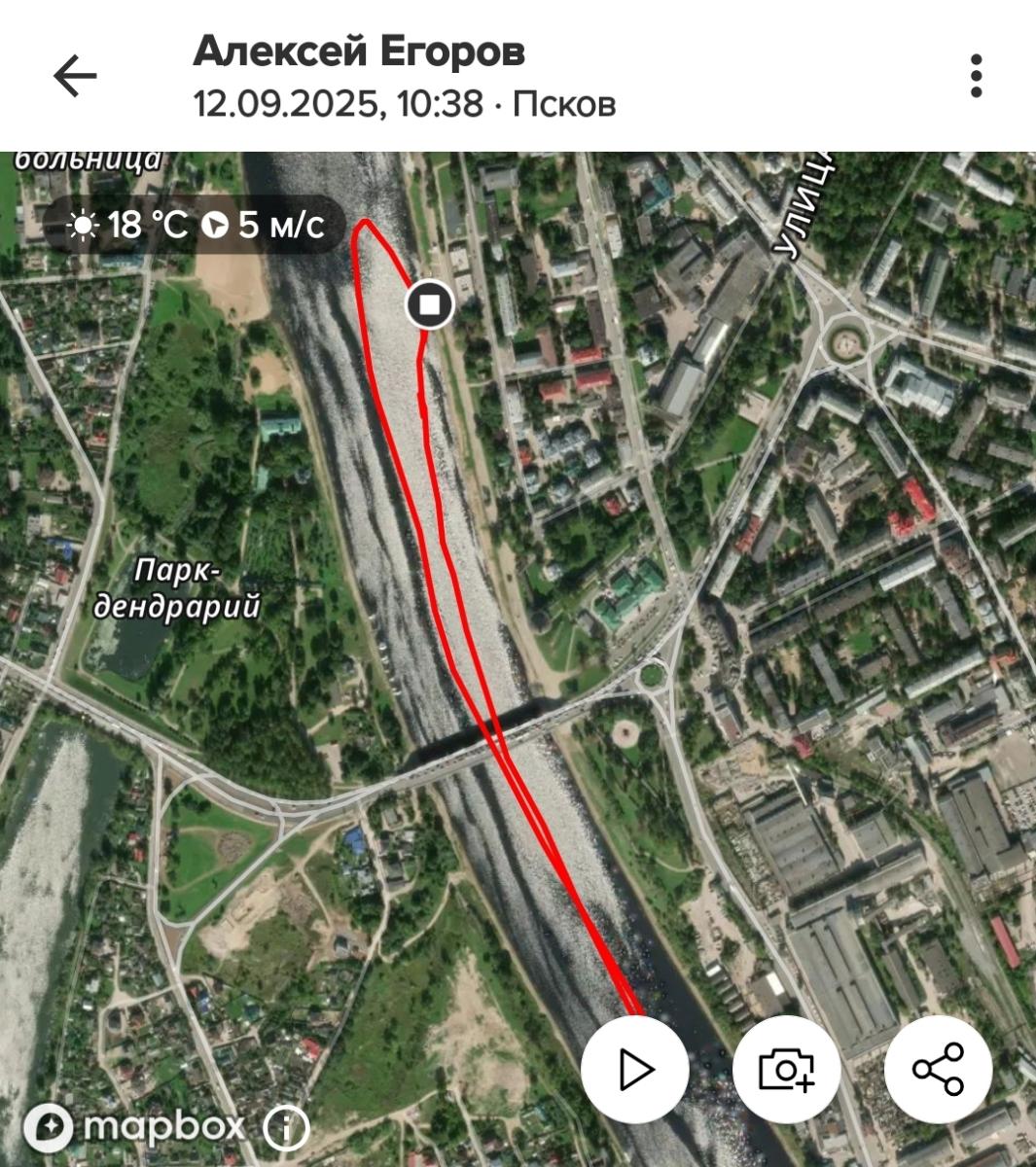Open the Mapbox info icon
The height and width of the screenshot is (1167, 1036).
pyautogui.click(x=287, y=1128)
